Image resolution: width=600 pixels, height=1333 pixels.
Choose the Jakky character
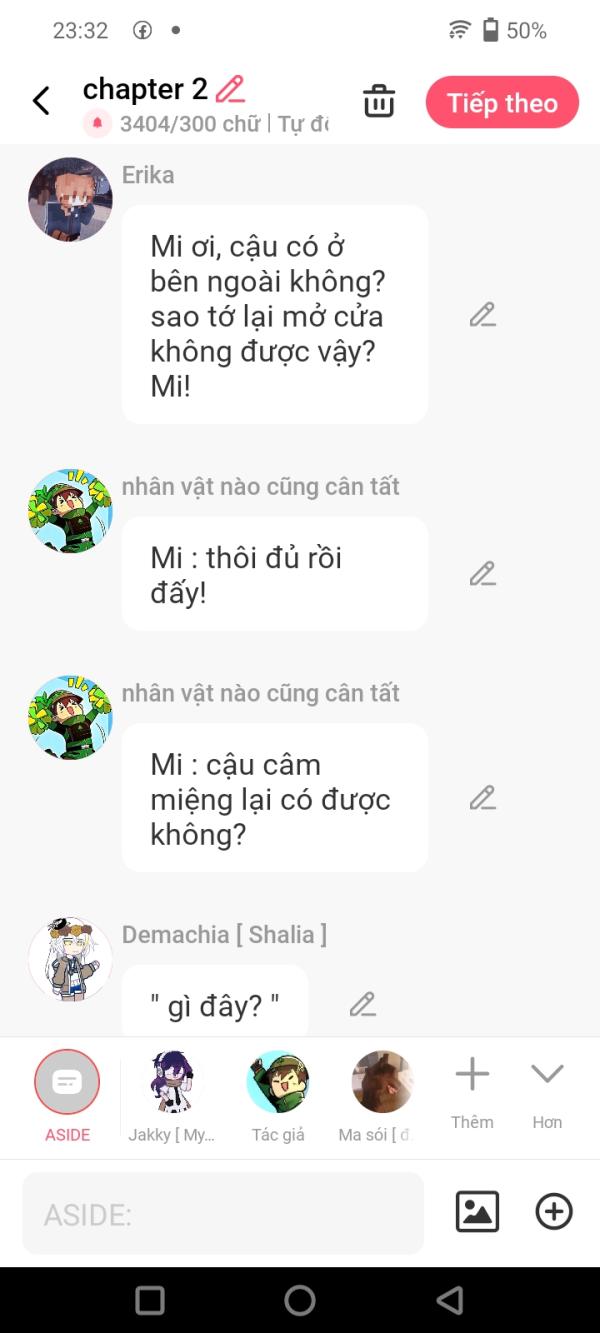click(171, 1096)
